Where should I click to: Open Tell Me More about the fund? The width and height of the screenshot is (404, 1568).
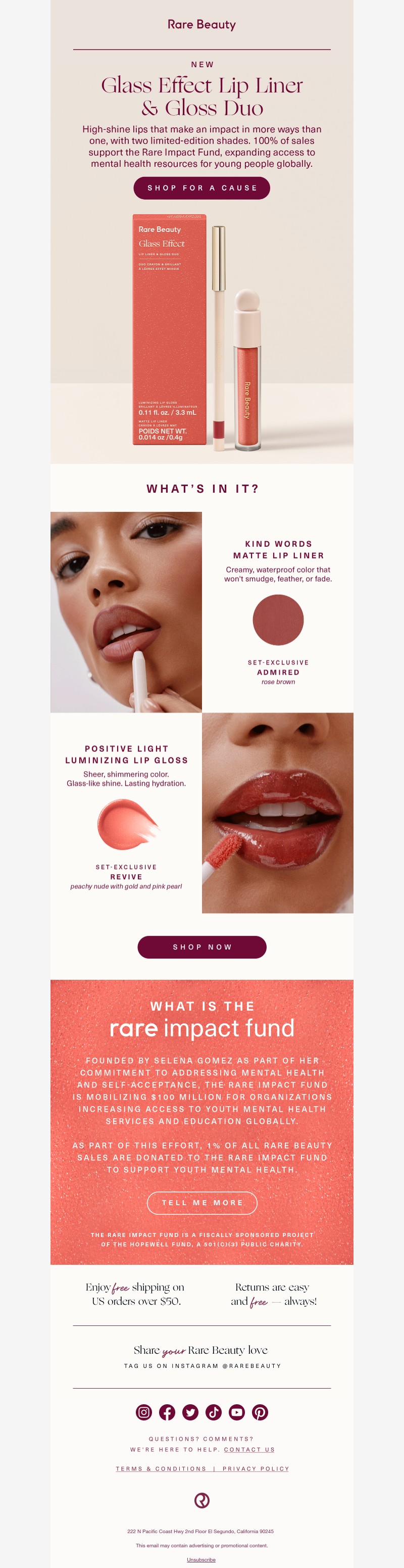point(201,1202)
